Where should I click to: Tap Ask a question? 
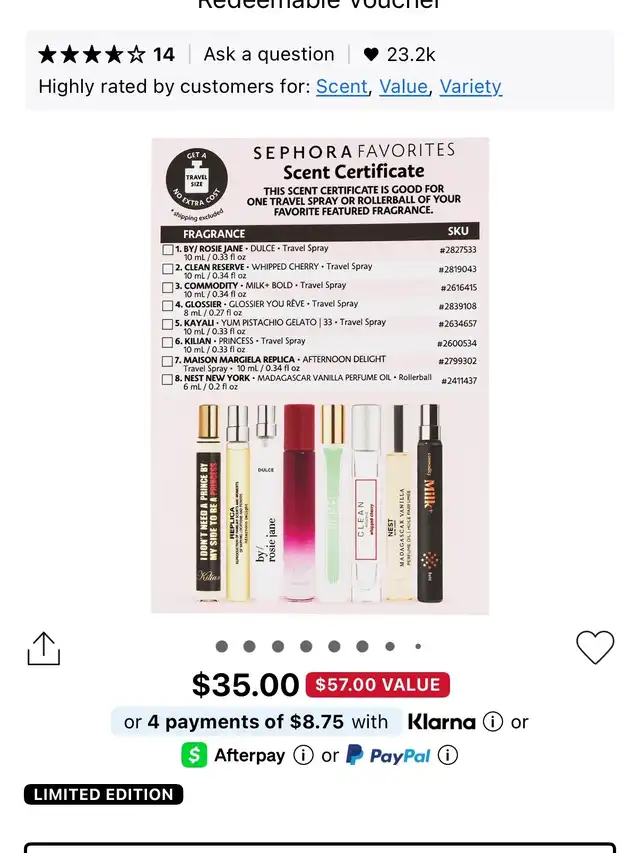269,55
